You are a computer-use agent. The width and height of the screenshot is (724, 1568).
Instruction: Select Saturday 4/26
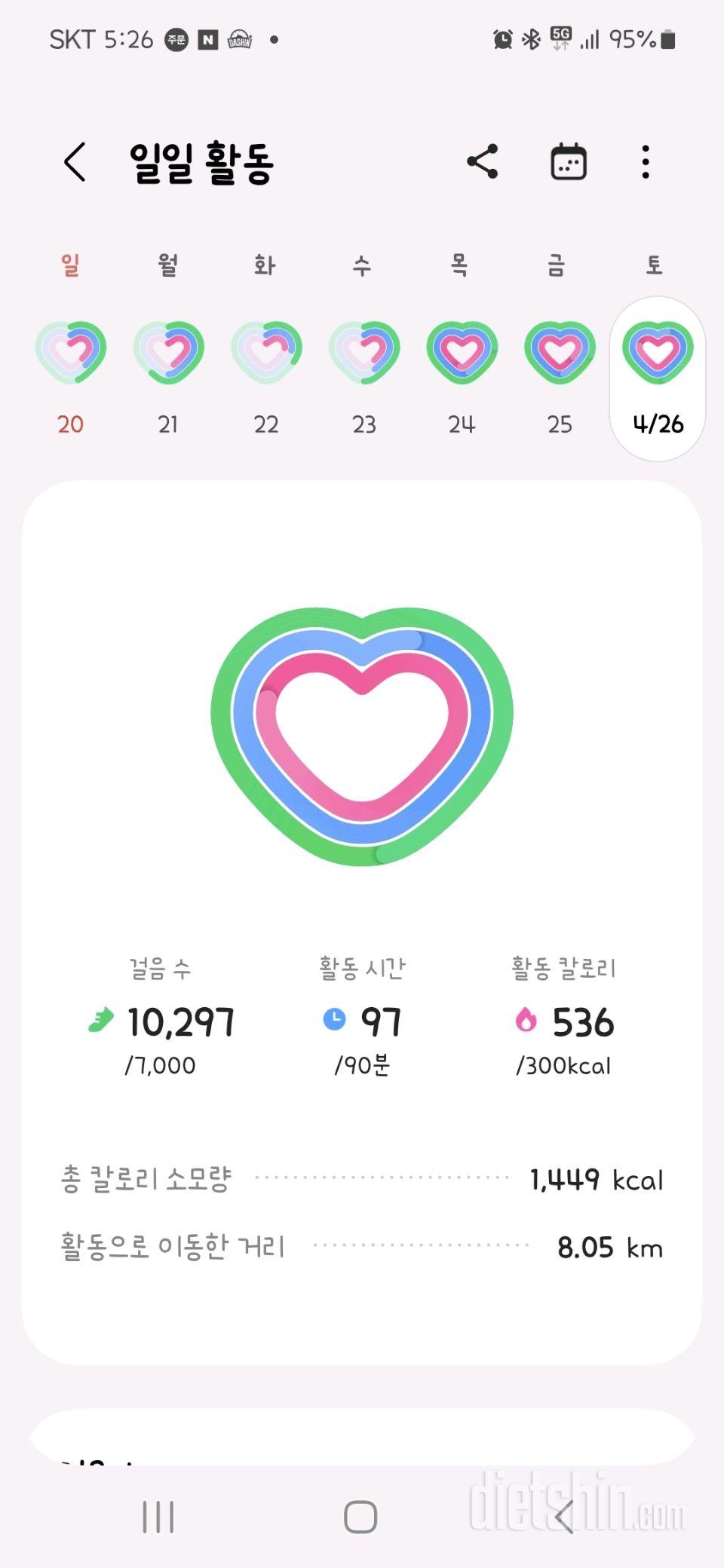point(658,378)
